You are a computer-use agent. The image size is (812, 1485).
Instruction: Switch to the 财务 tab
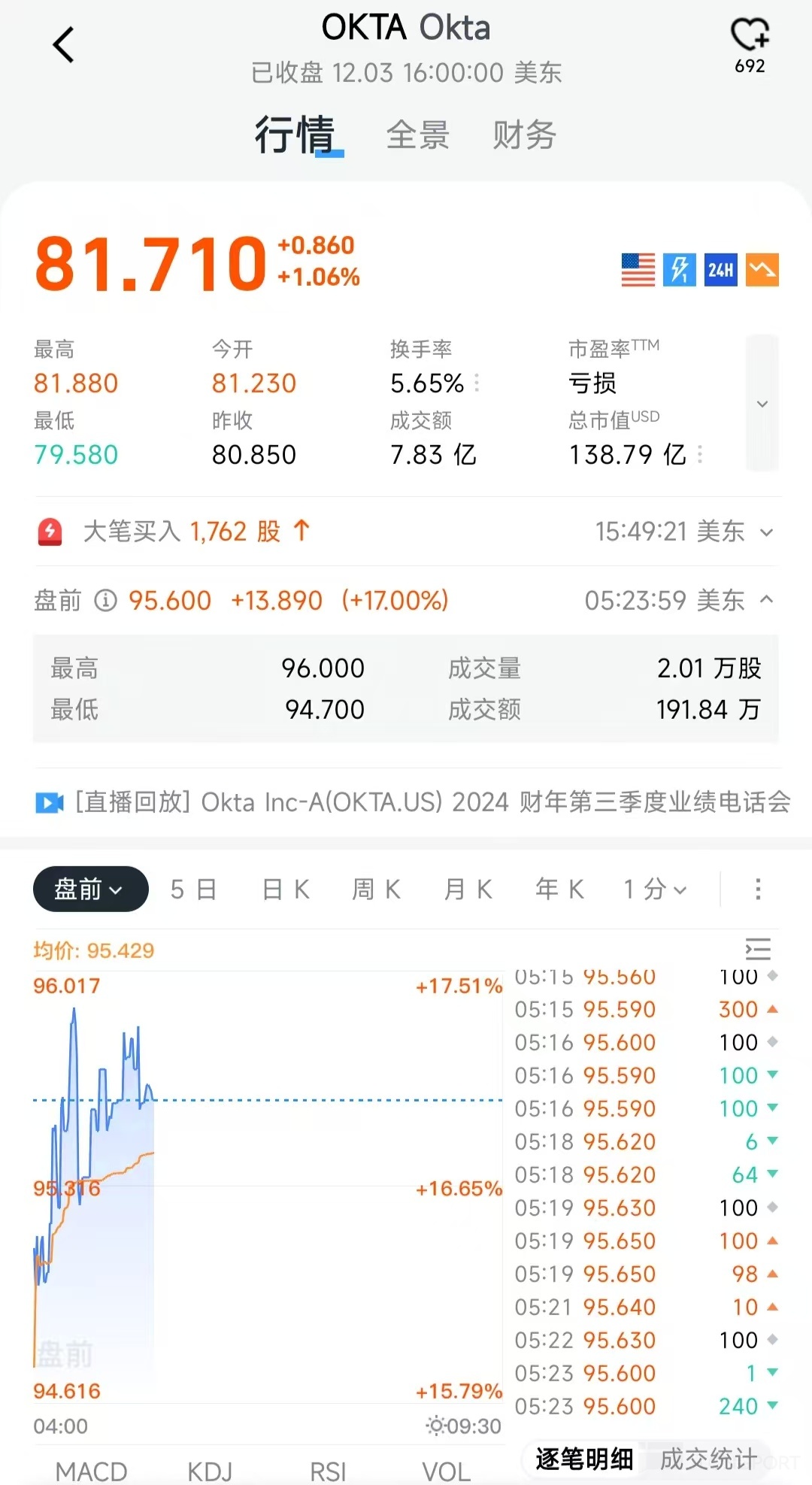(x=524, y=135)
